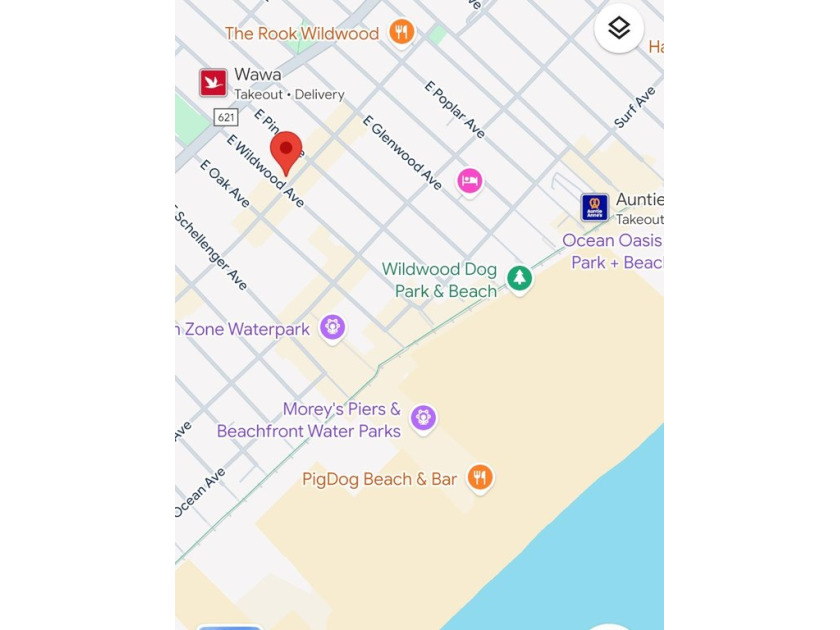Select Wildwood Dog Park & Beach marker
Screen dimensions: 840x630
pos(519,278)
